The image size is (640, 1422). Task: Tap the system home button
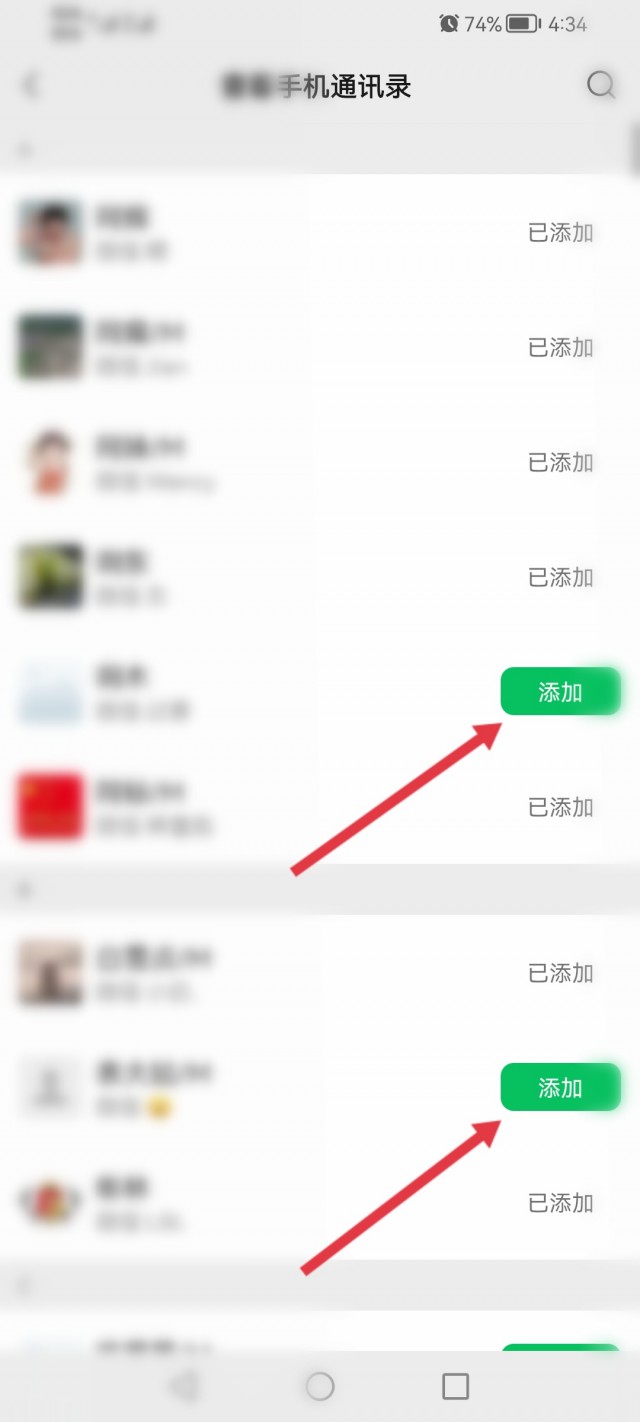point(320,1386)
